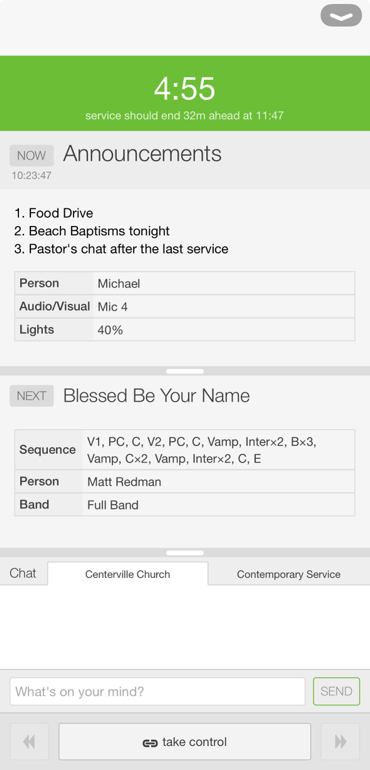The height and width of the screenshot is (770, 370).
Task: Switch to the Centerville Church chat tab
Action: 128,574
